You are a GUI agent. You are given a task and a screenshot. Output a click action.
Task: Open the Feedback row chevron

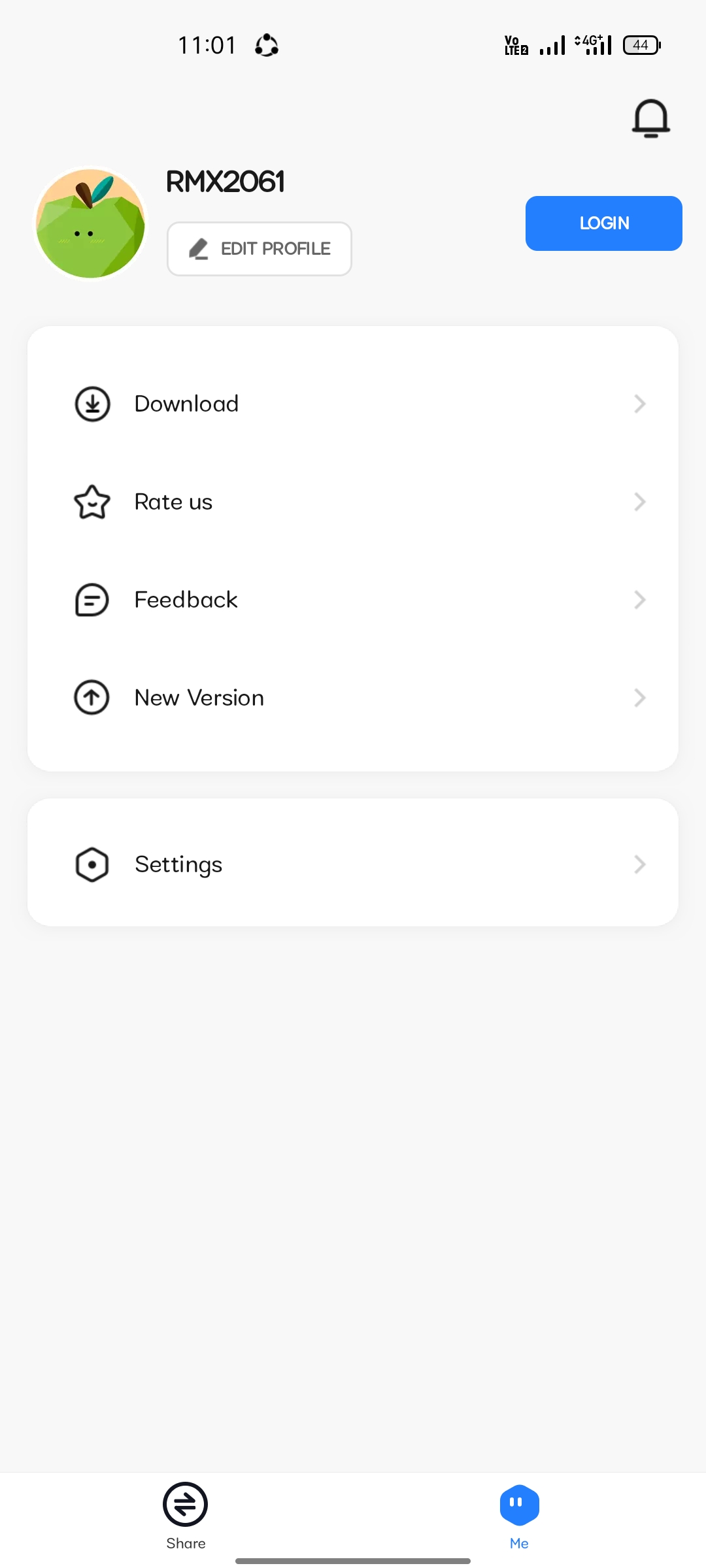click(639, 600)
